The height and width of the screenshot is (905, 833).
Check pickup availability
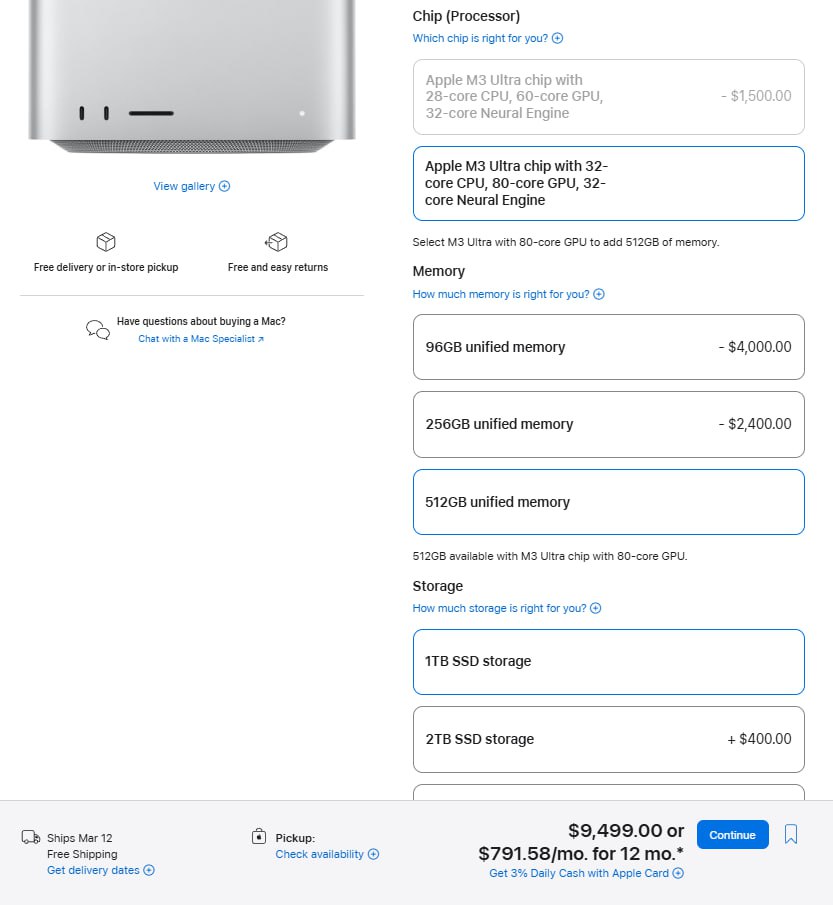tap(327, 854)
